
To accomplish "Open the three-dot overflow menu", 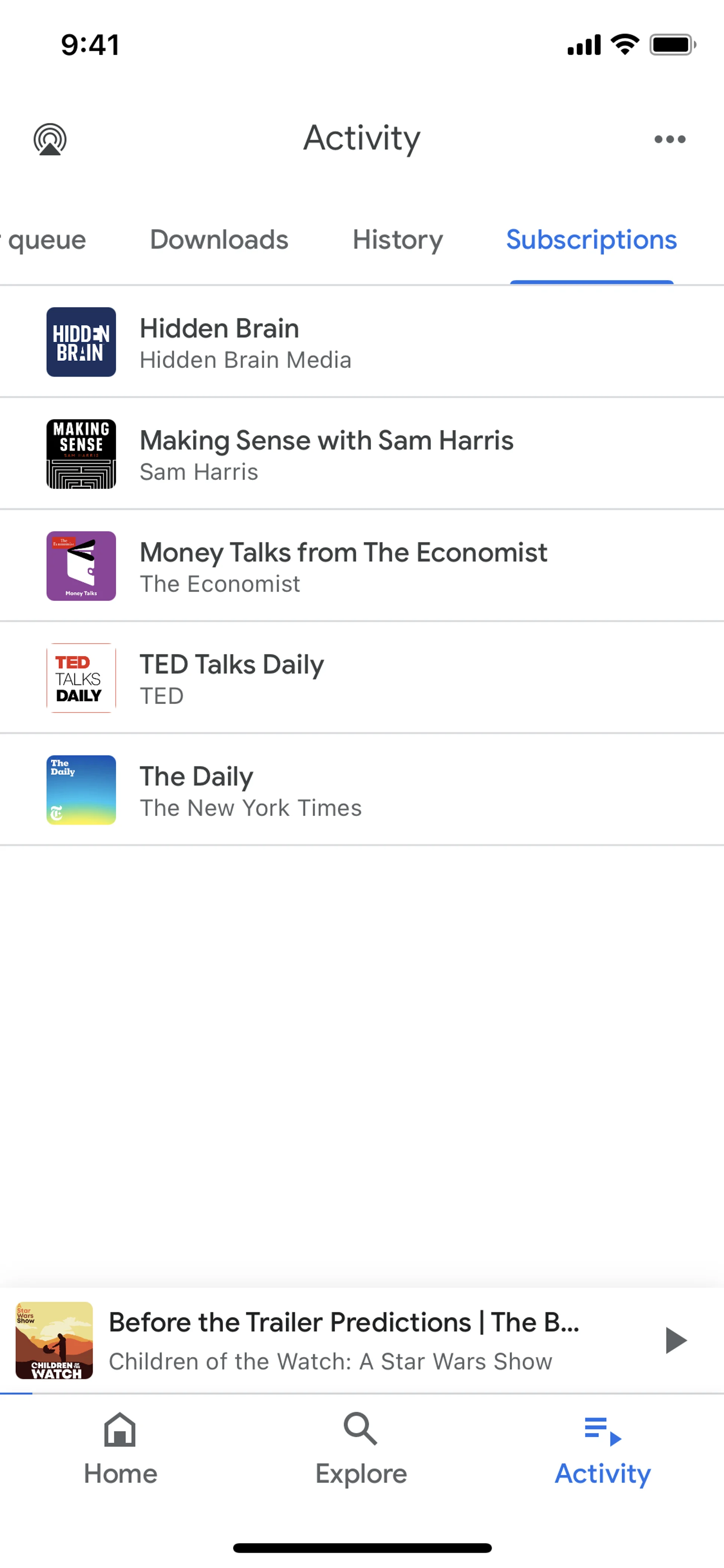I will point(669,140).
